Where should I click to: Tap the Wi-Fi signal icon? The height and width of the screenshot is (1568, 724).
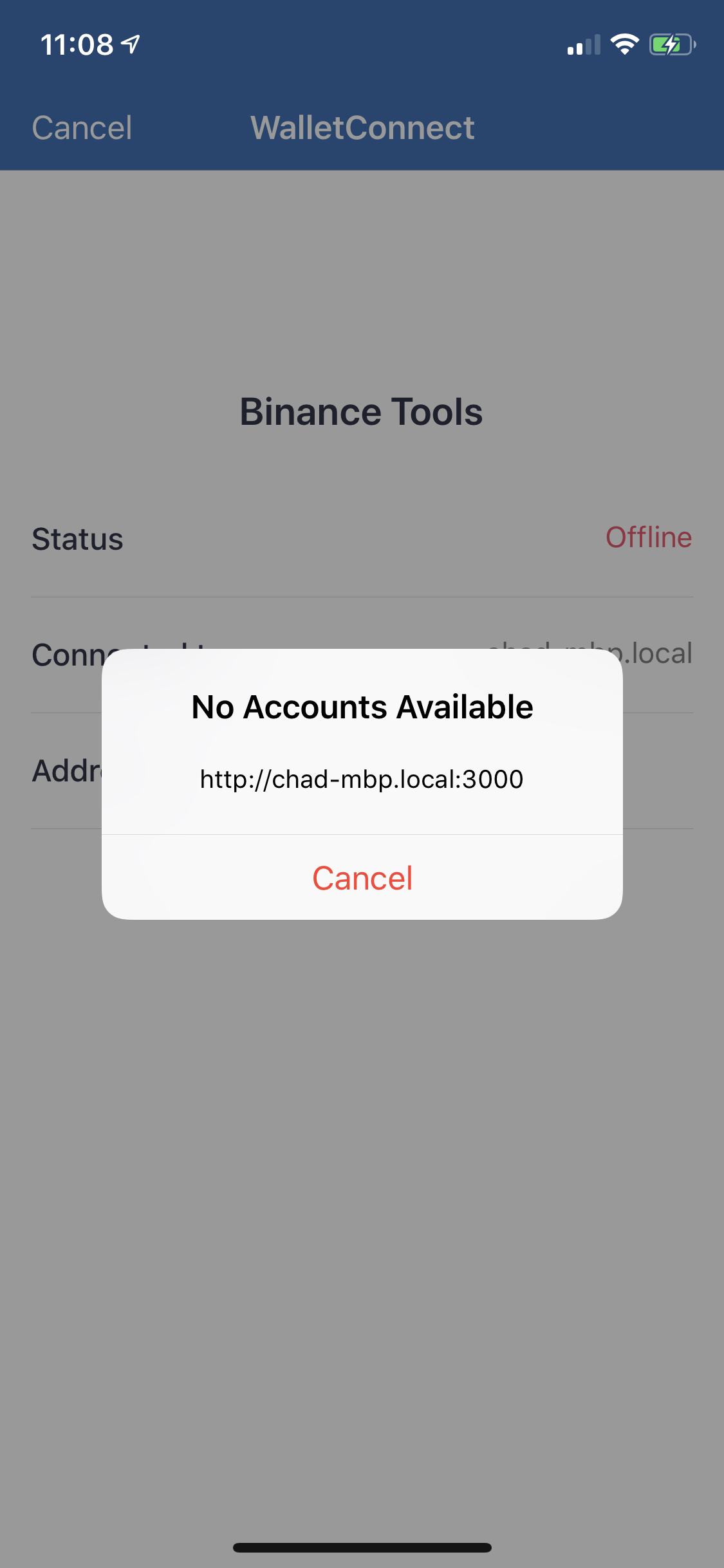[x=623, y=44]
